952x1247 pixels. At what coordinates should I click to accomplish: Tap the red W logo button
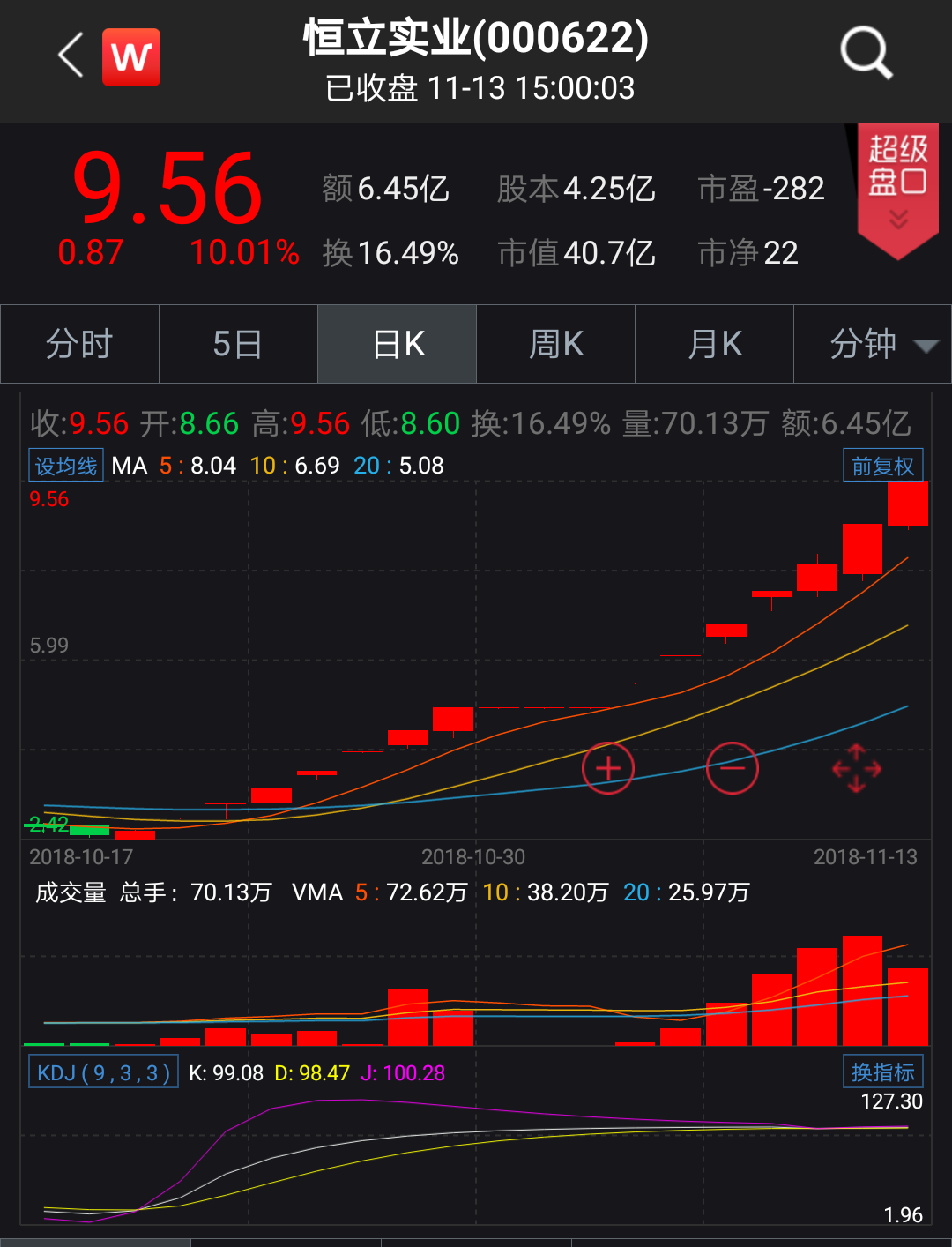[x=131, y=57]
